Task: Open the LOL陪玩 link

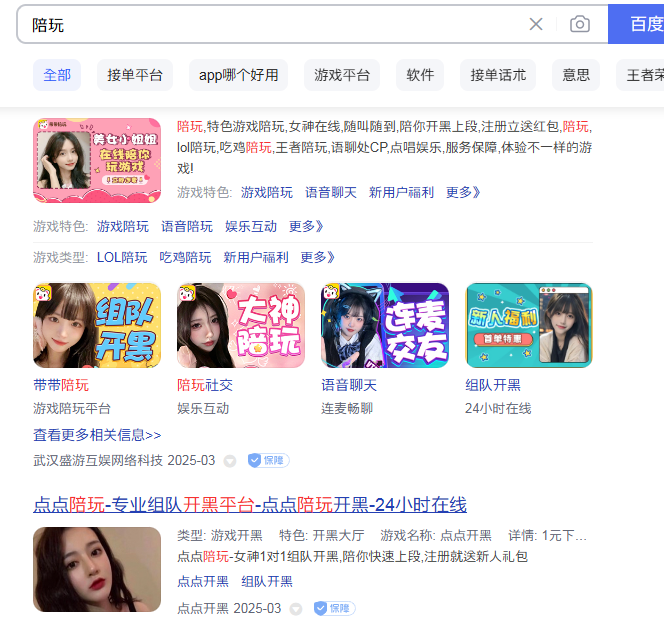Action: tap(122, 257)
